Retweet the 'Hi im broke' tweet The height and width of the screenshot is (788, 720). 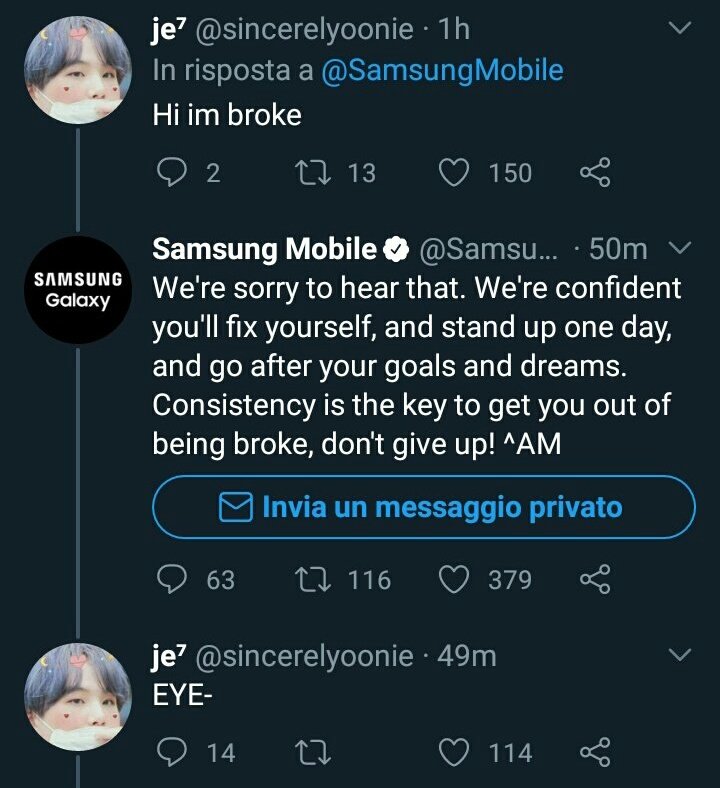[305, 173]
